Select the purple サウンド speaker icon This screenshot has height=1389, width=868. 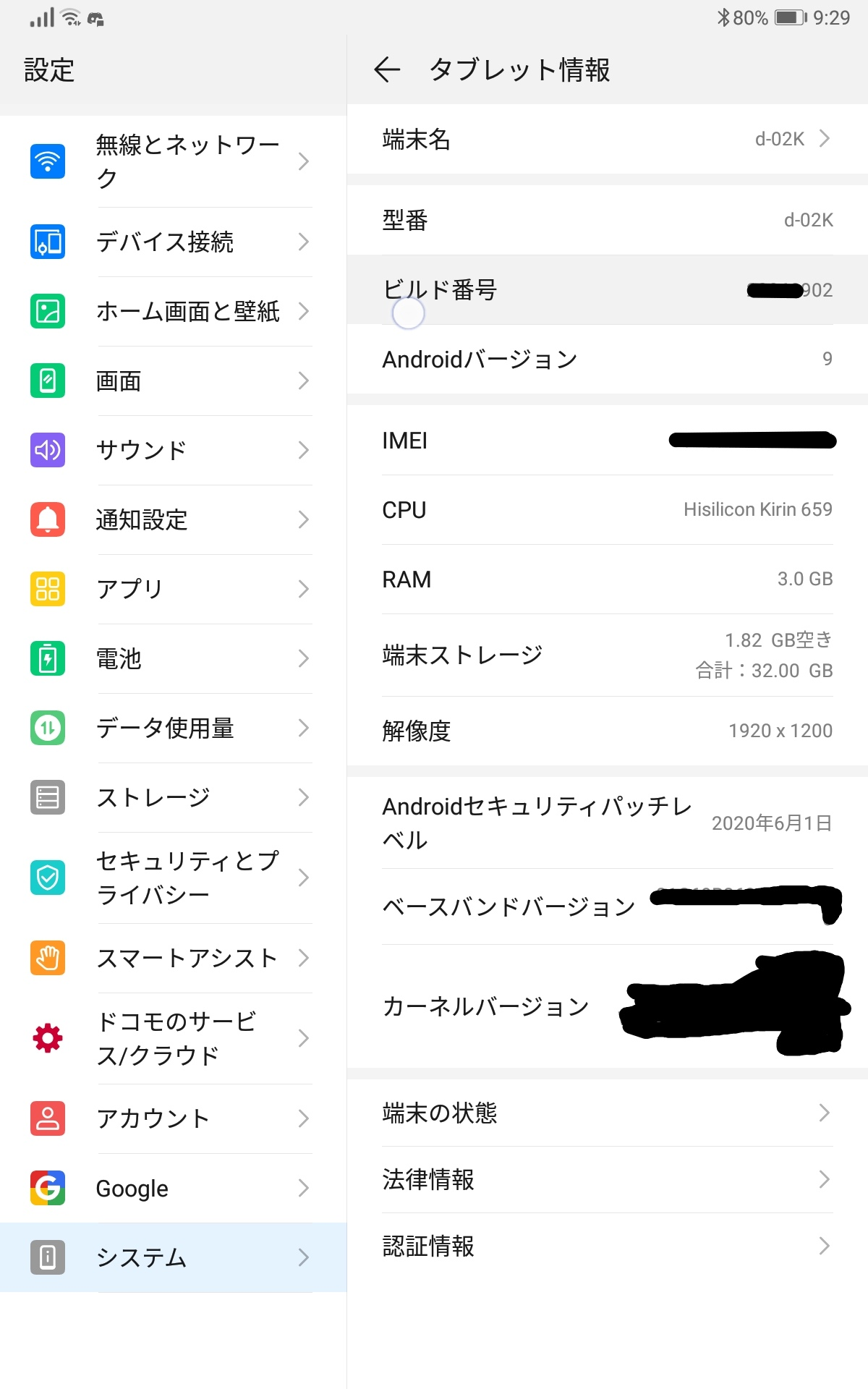tap(47, 449)
